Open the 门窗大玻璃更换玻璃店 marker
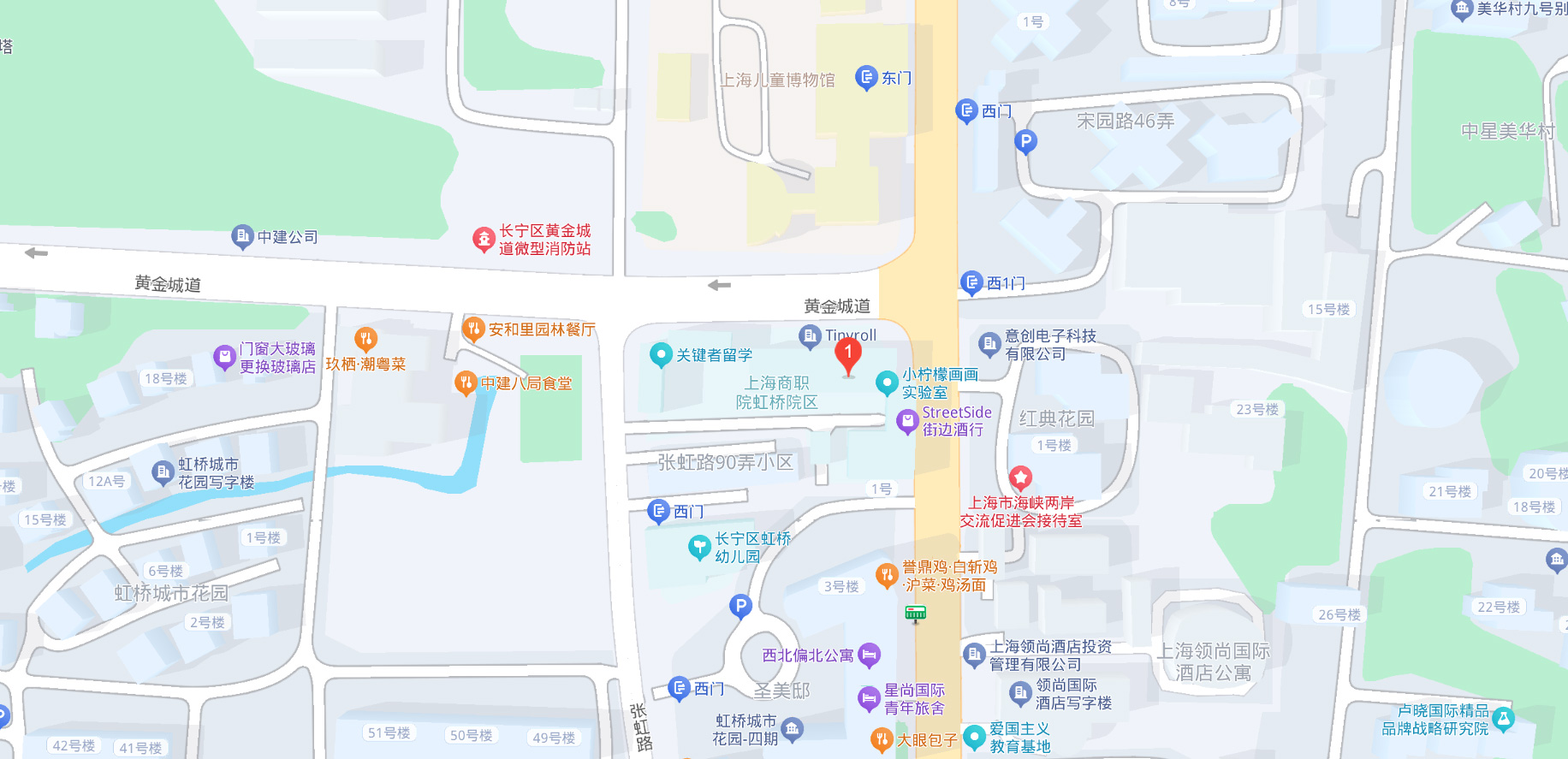Screen dimensions: 1568x759 (224, 357)
